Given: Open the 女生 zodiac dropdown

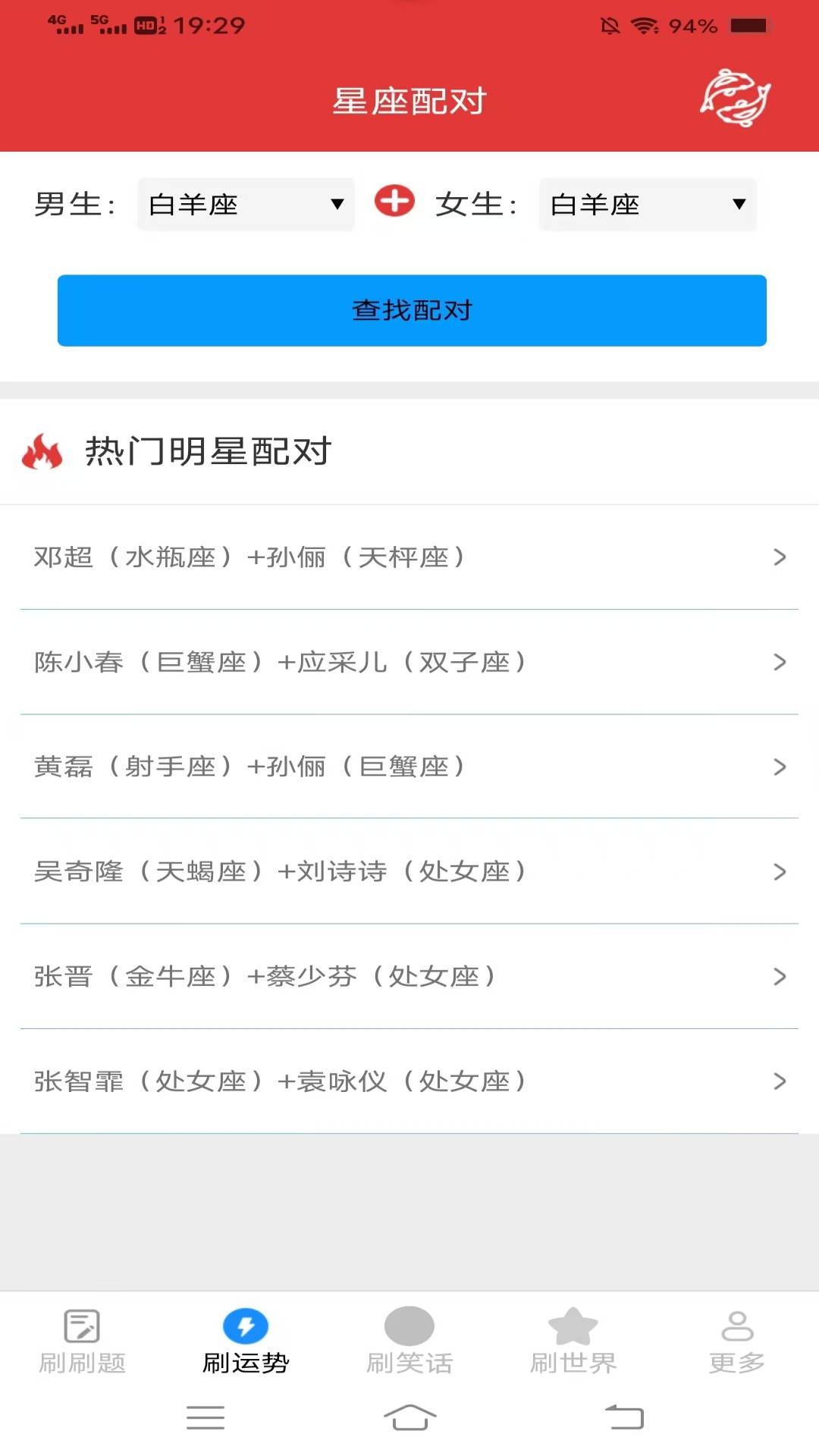Looking at the screenshot, I should (x=647, y=204).
